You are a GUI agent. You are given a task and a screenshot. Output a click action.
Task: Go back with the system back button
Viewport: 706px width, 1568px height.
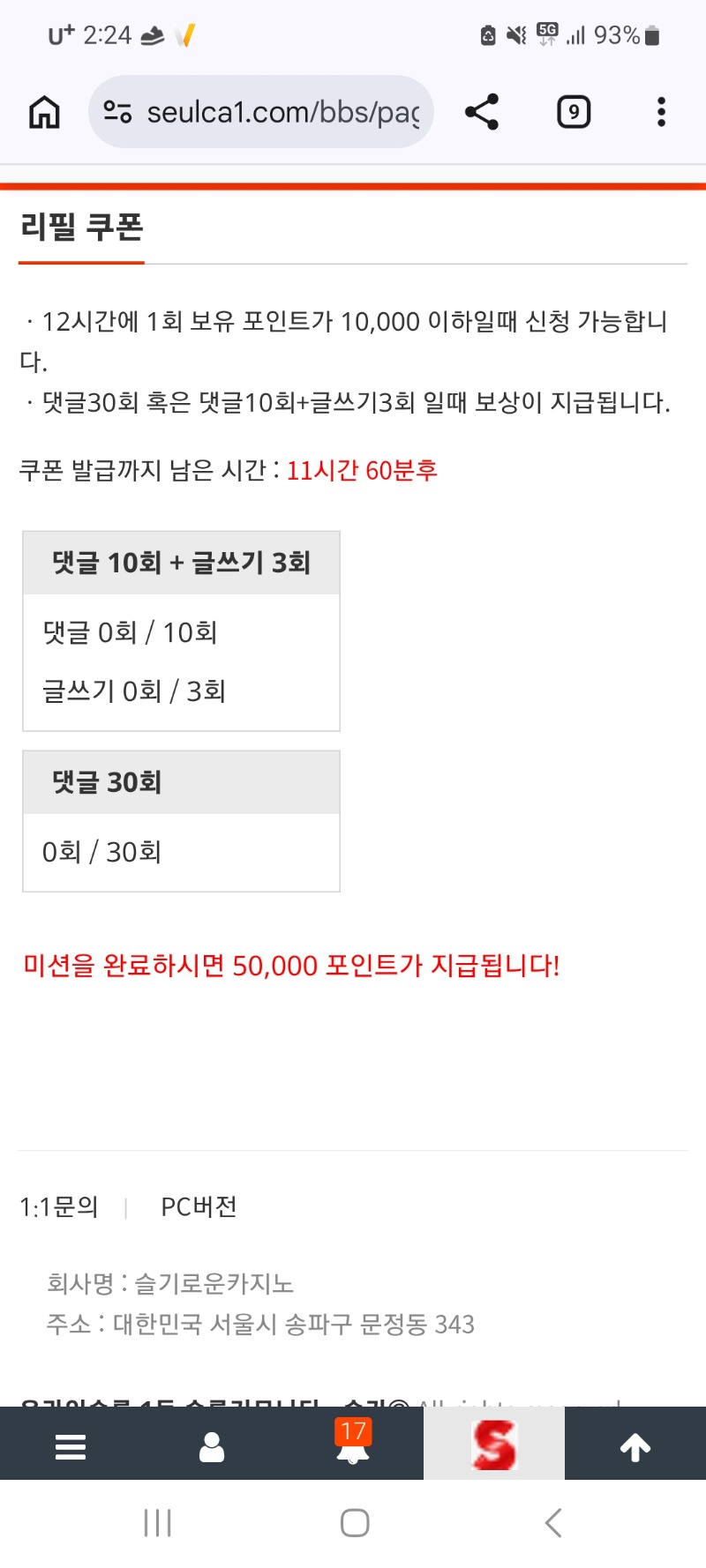(x=553, y=1523)
